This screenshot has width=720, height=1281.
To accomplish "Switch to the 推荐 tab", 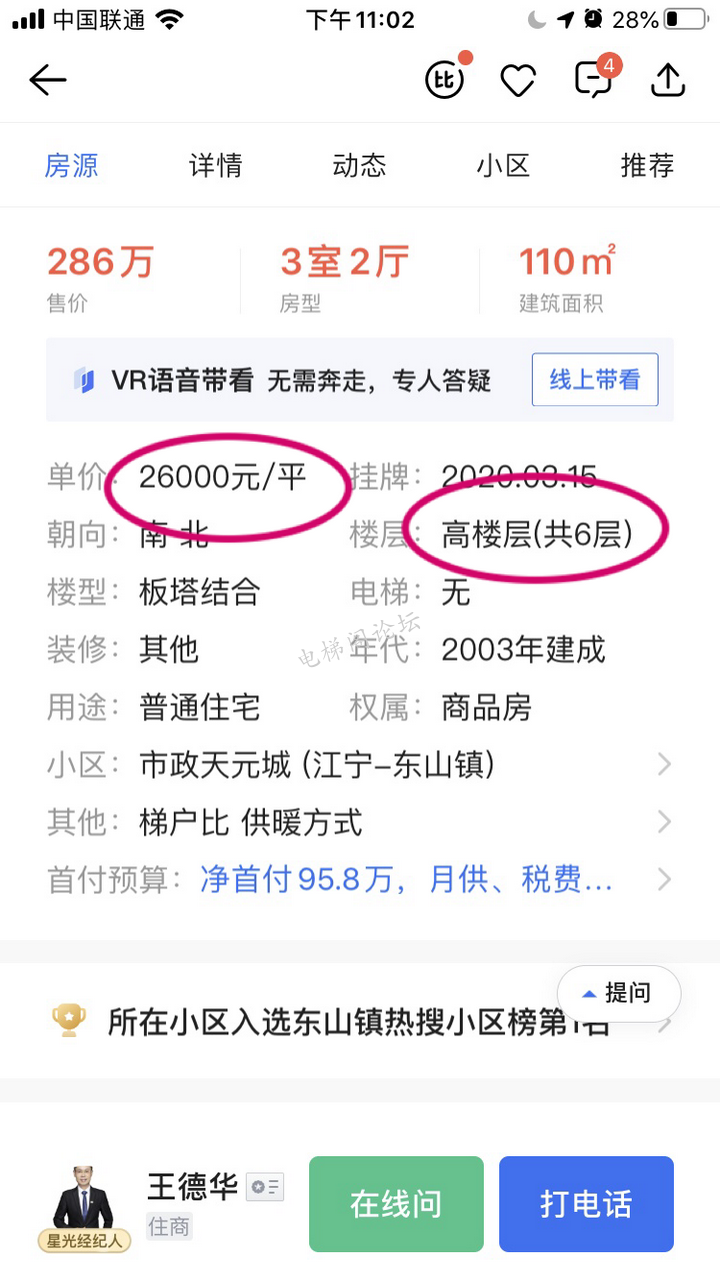I will (x=647, y=165).
